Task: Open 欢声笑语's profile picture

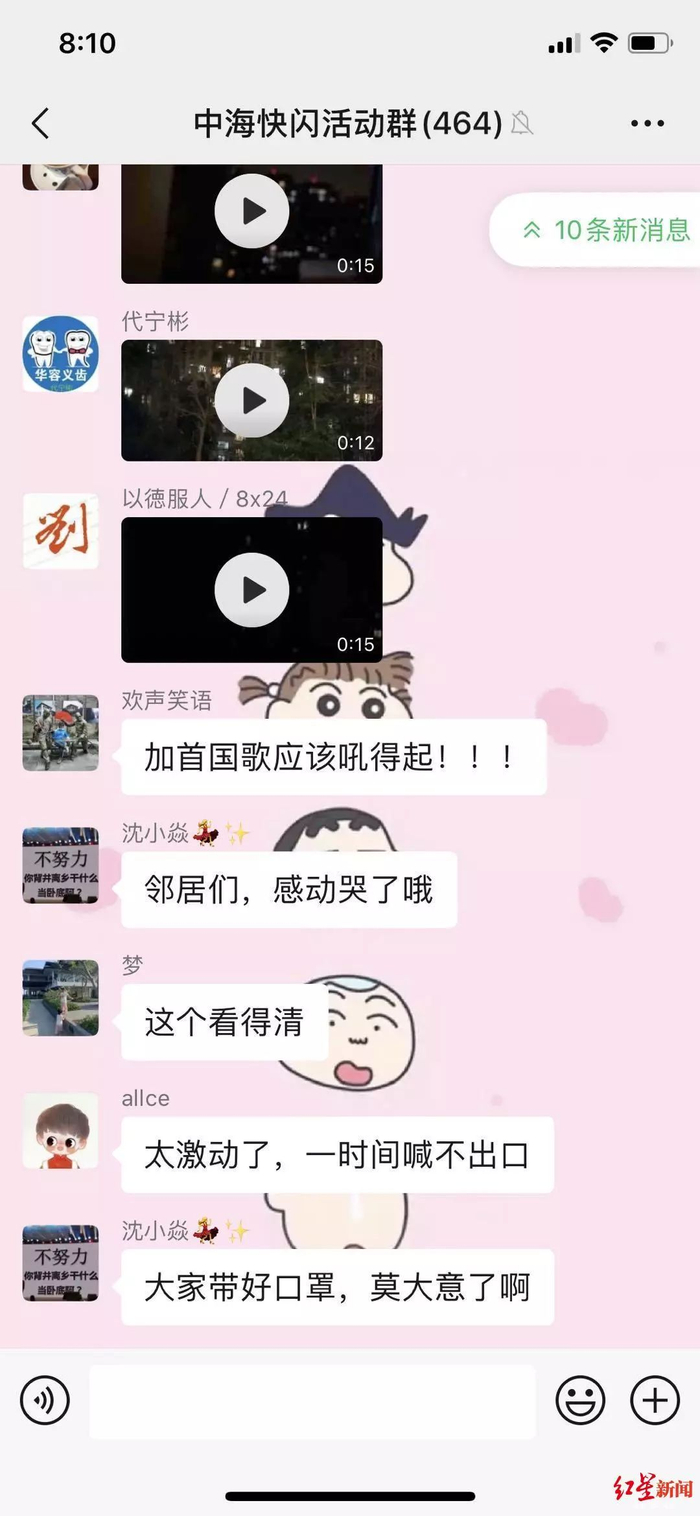Action: tap(60, 732)
